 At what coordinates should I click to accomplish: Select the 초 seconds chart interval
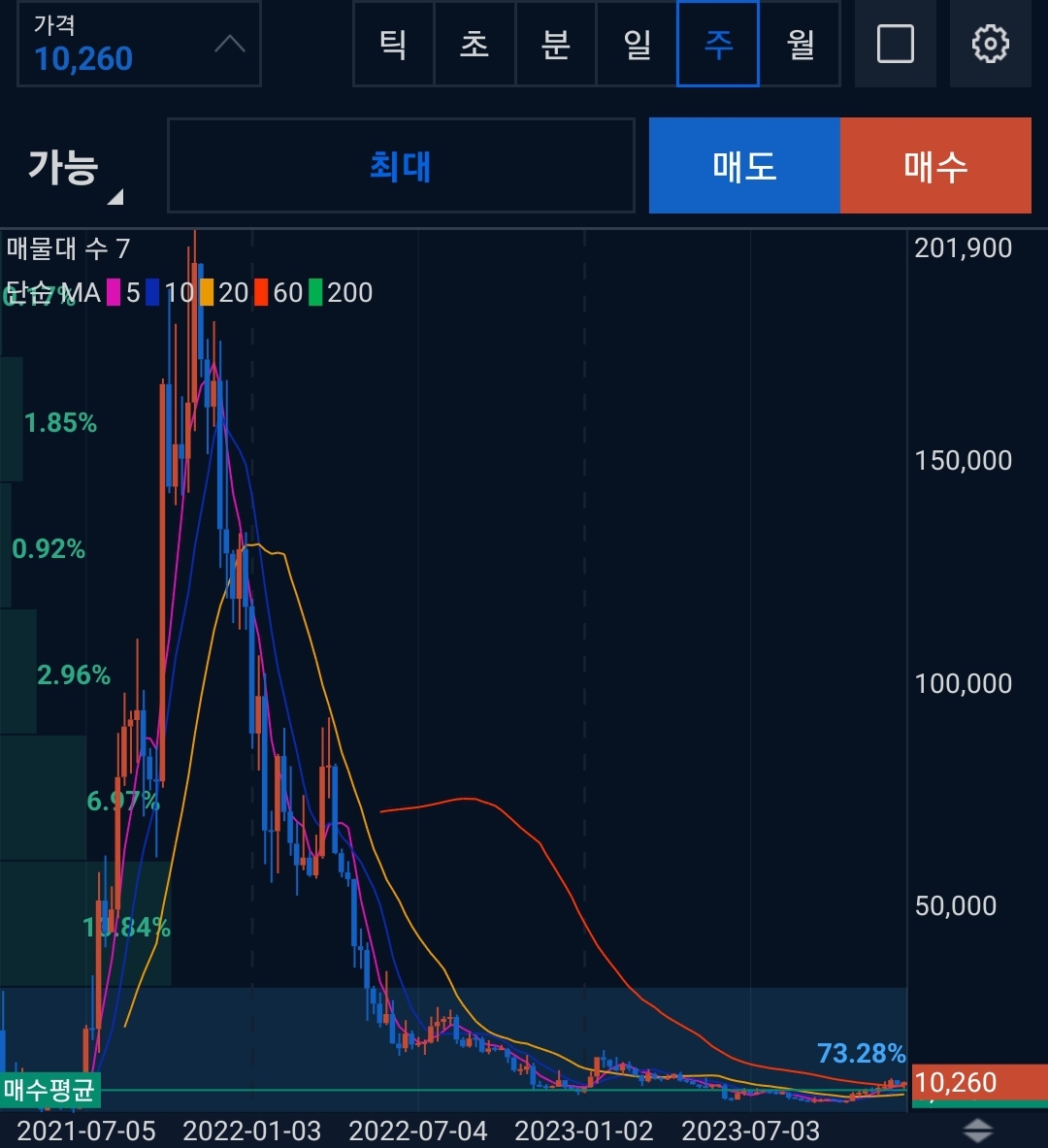tap(475, 45)
